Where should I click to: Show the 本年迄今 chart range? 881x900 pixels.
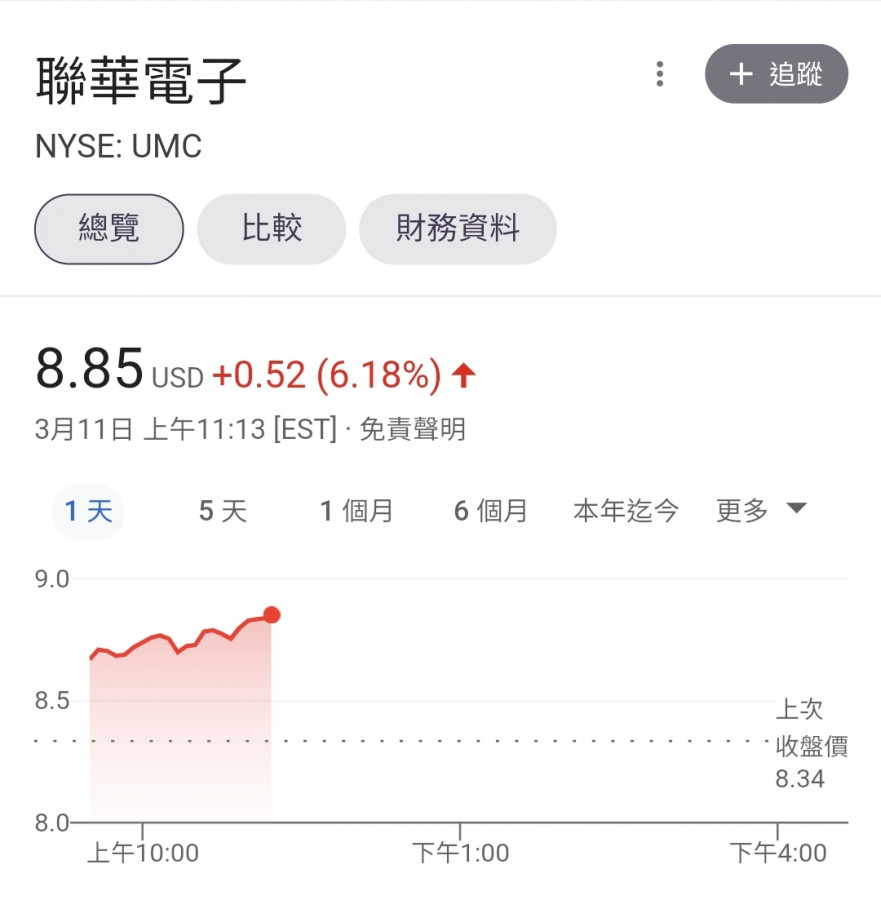[x=625, y=511]
